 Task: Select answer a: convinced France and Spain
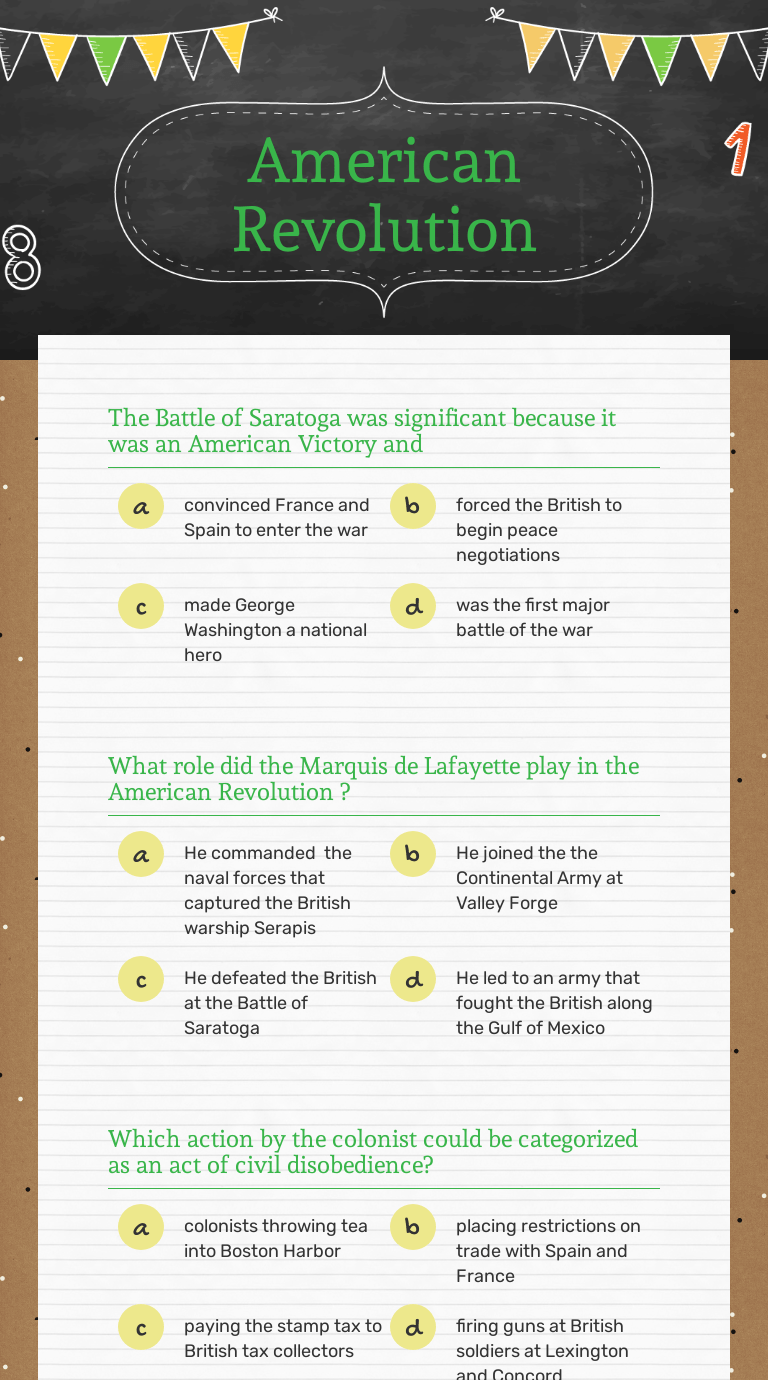(x=141, y=506)
